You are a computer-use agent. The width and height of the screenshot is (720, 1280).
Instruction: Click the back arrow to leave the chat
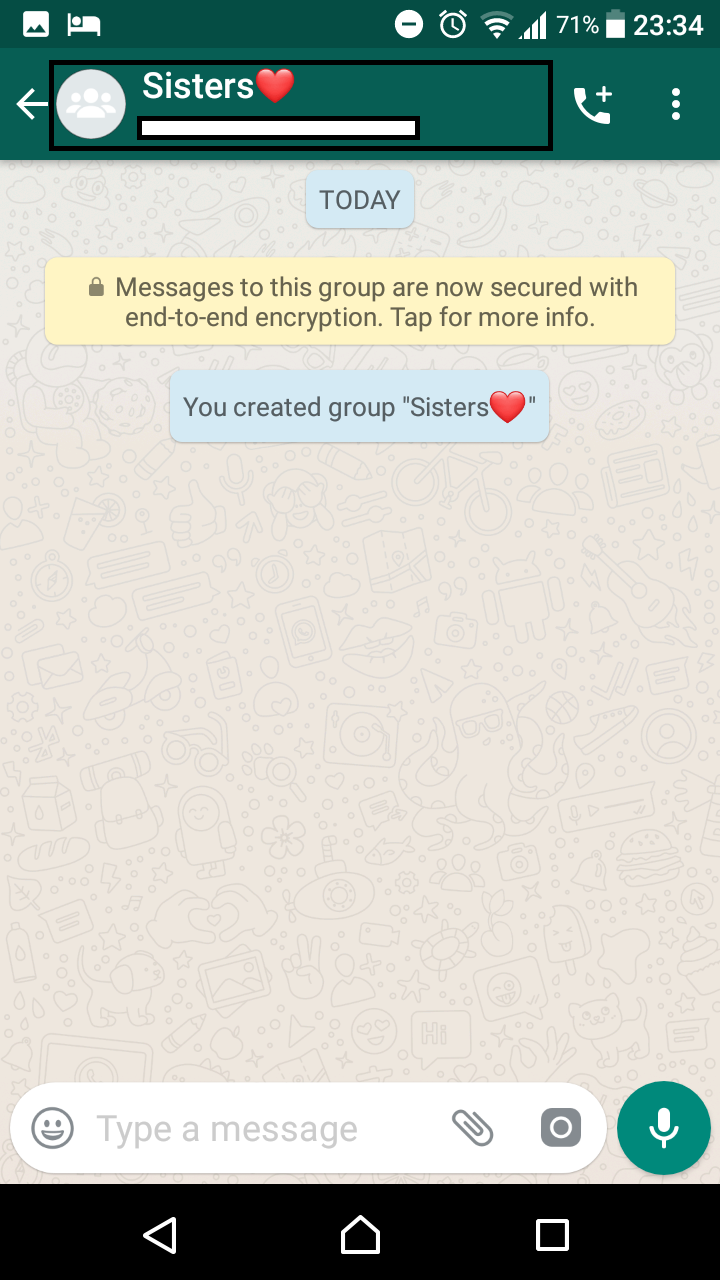(x=30, y=103)
